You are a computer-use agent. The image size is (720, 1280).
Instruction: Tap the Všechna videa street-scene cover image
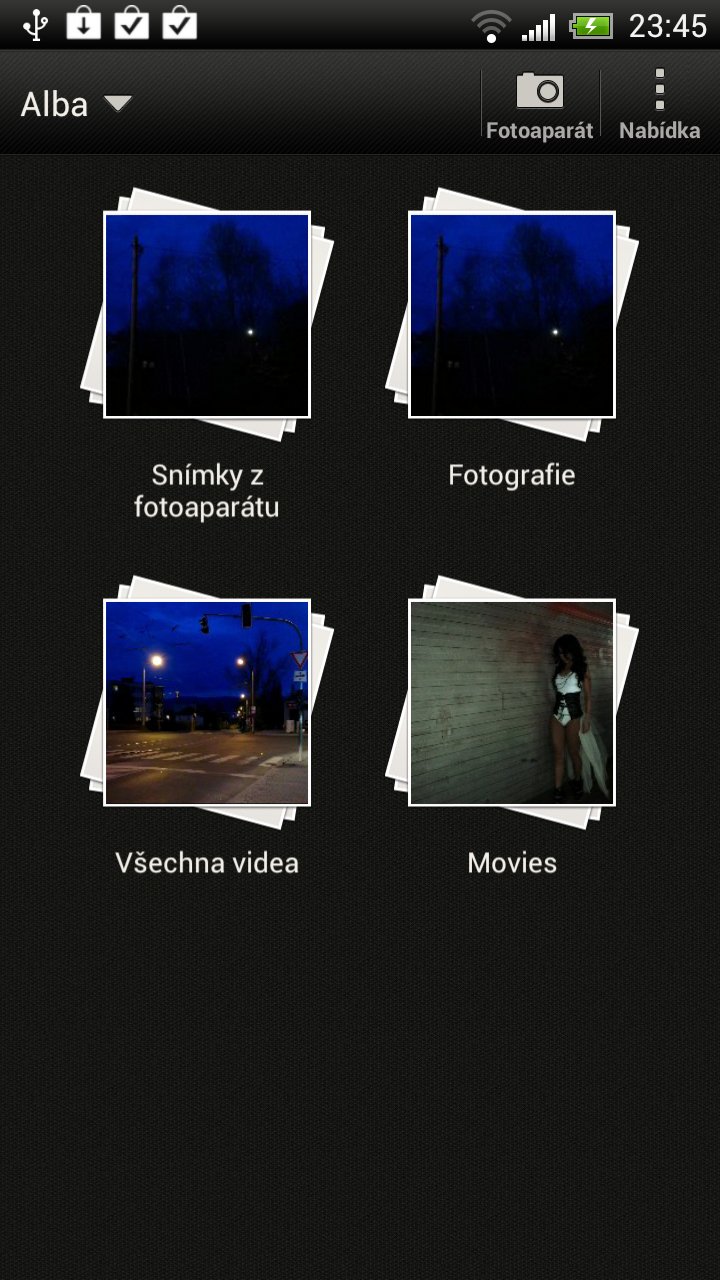[206, 702]
